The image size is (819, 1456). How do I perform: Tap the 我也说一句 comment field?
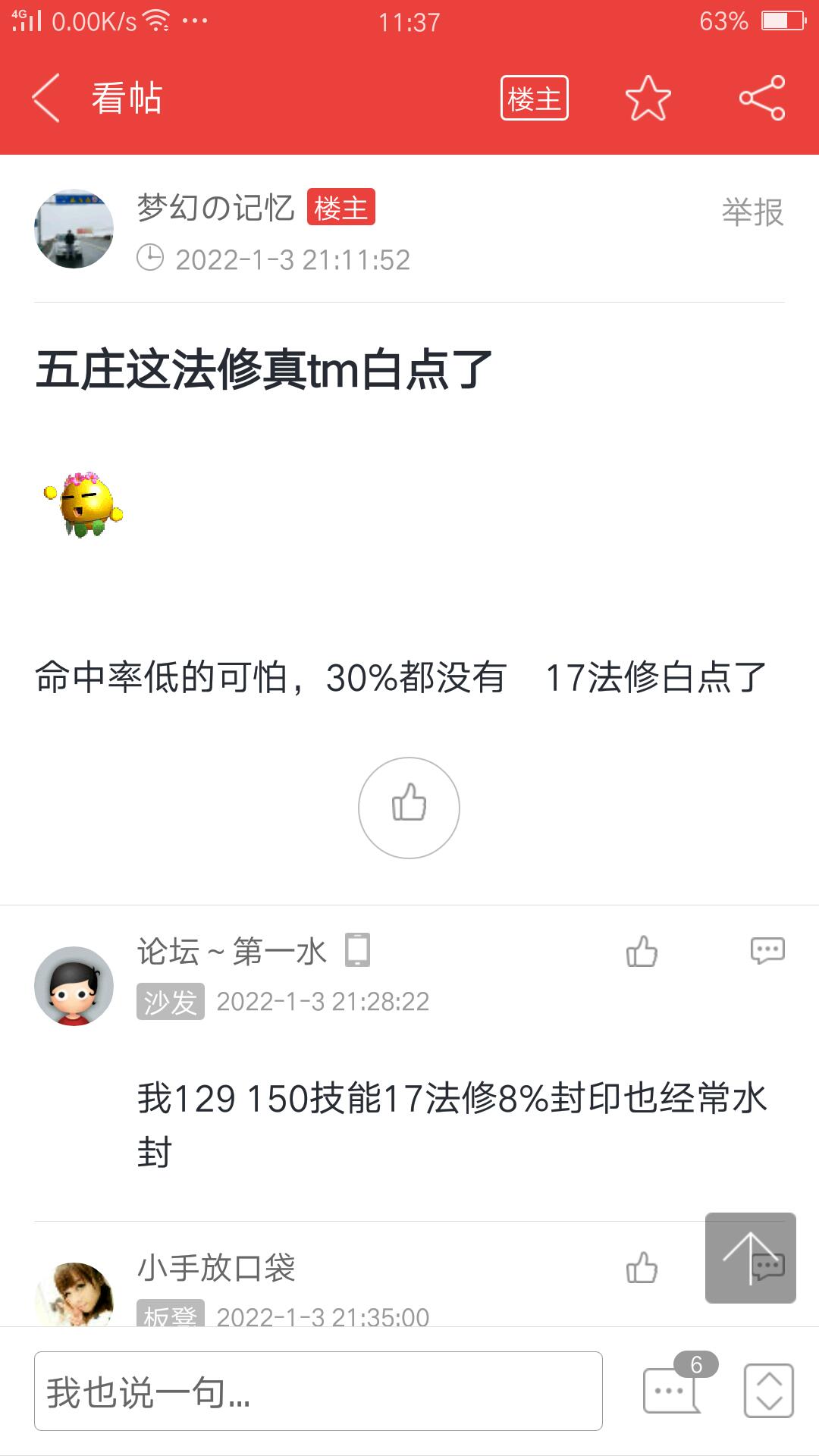318,1392
